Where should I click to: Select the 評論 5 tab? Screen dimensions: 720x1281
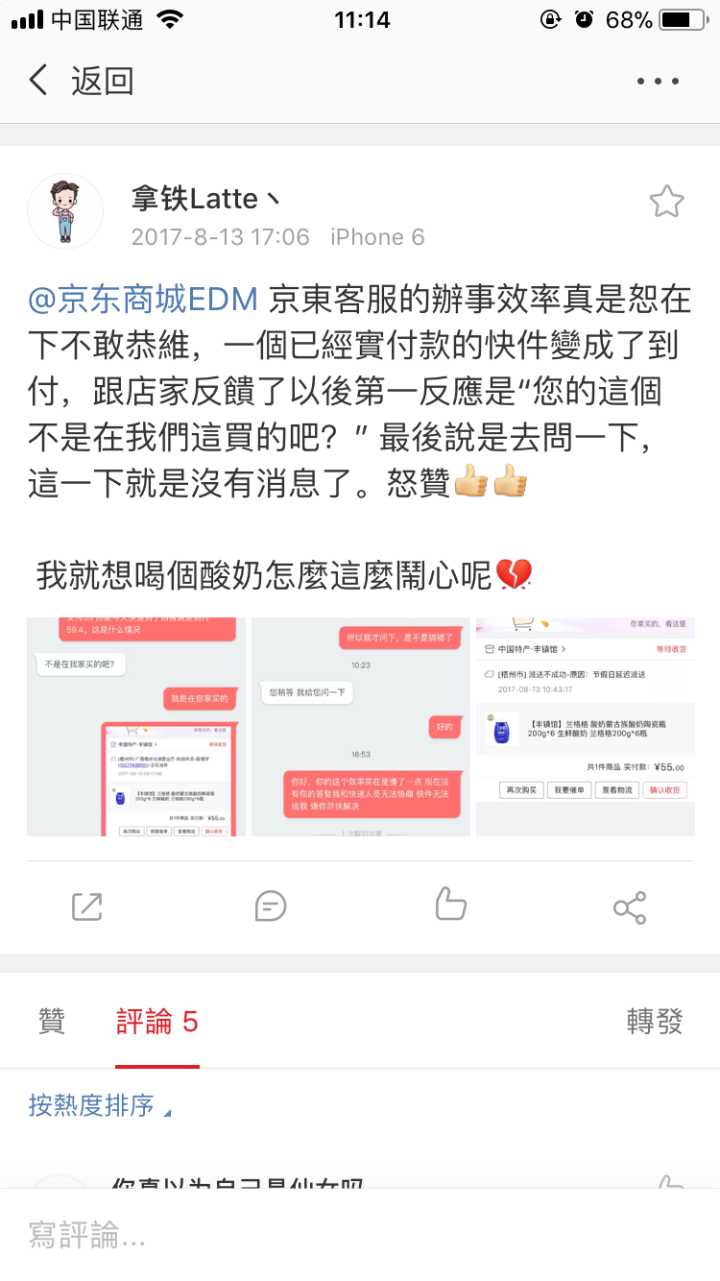pyautogui.click(x=157, y=1021)
